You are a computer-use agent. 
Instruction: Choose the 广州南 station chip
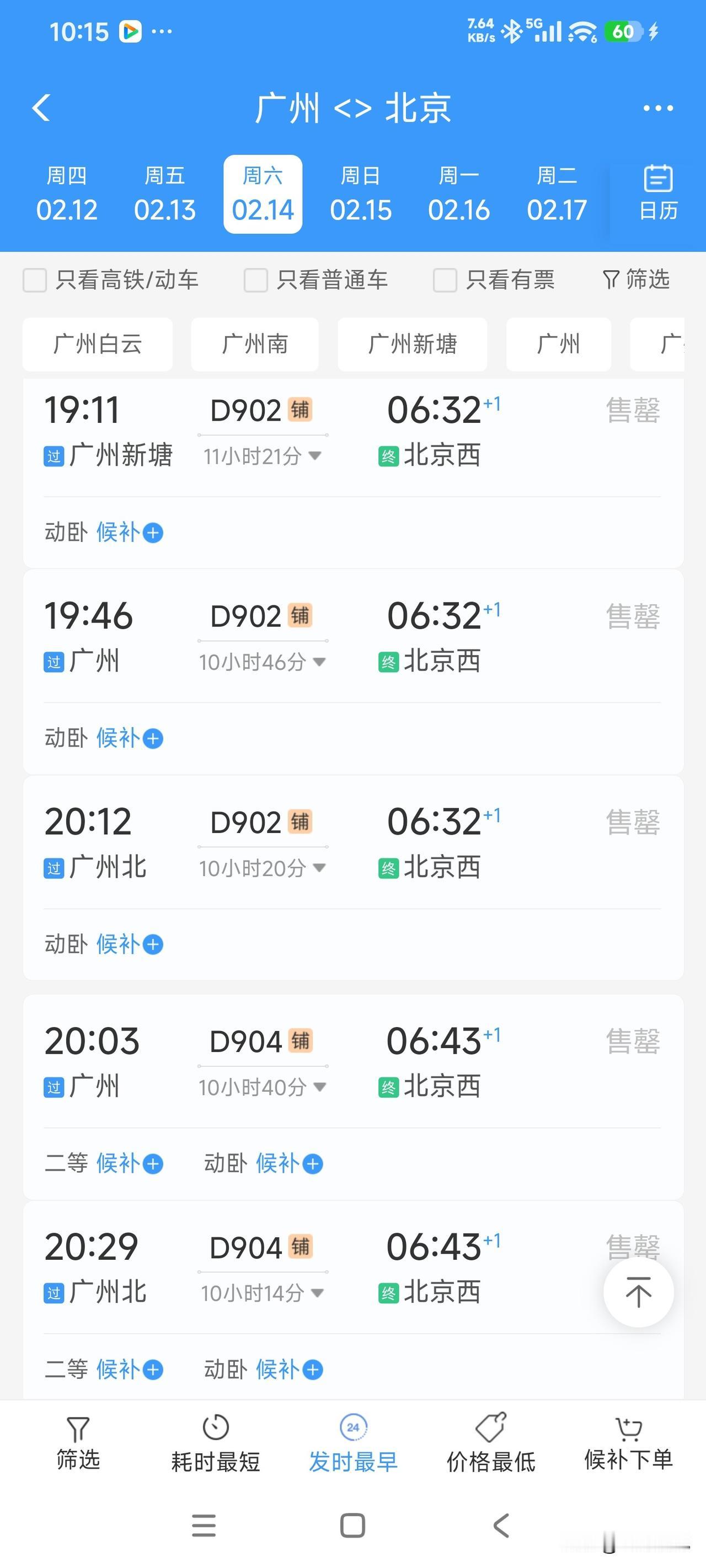click(255, 344)
